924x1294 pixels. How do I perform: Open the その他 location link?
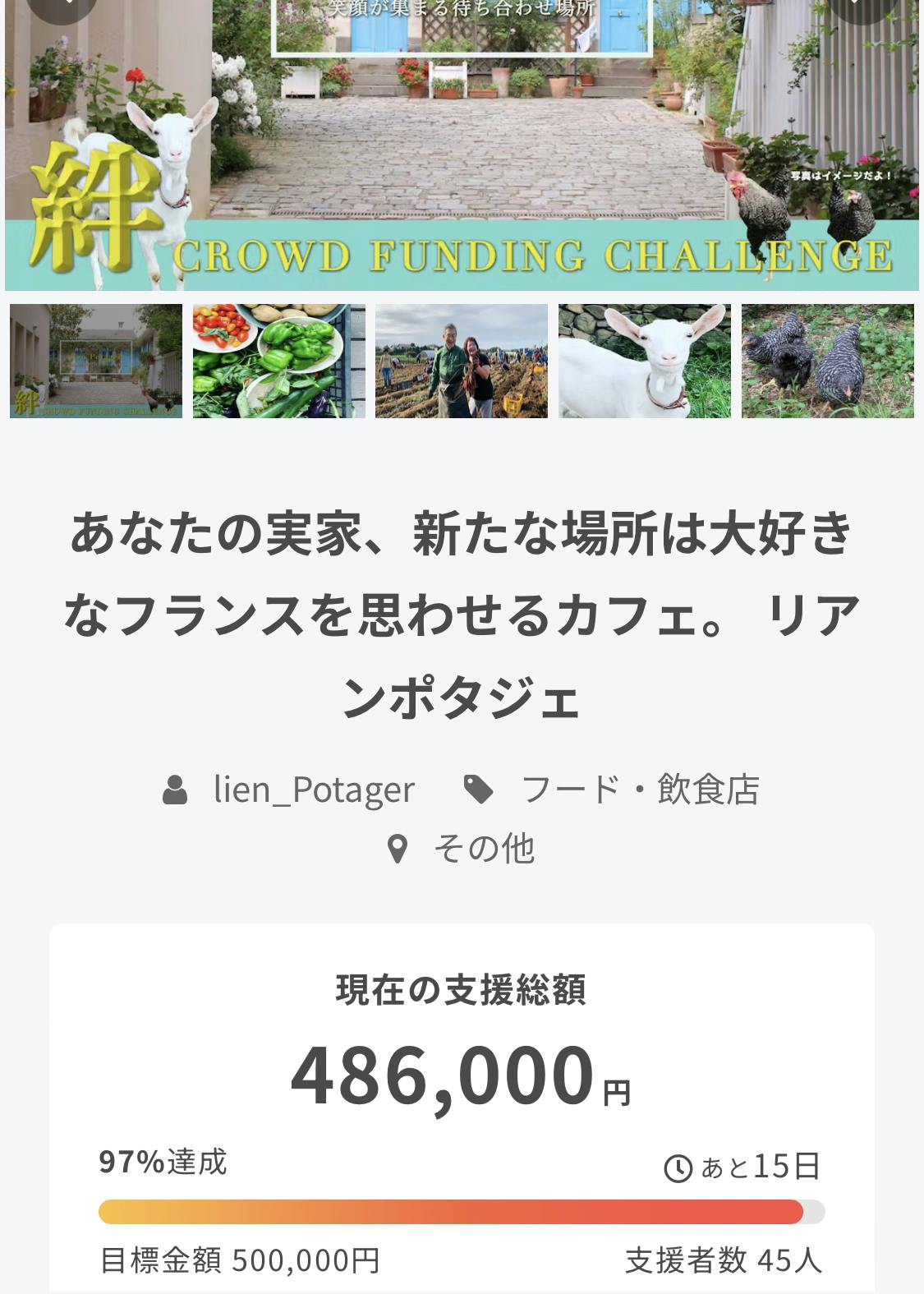(484, 849)
